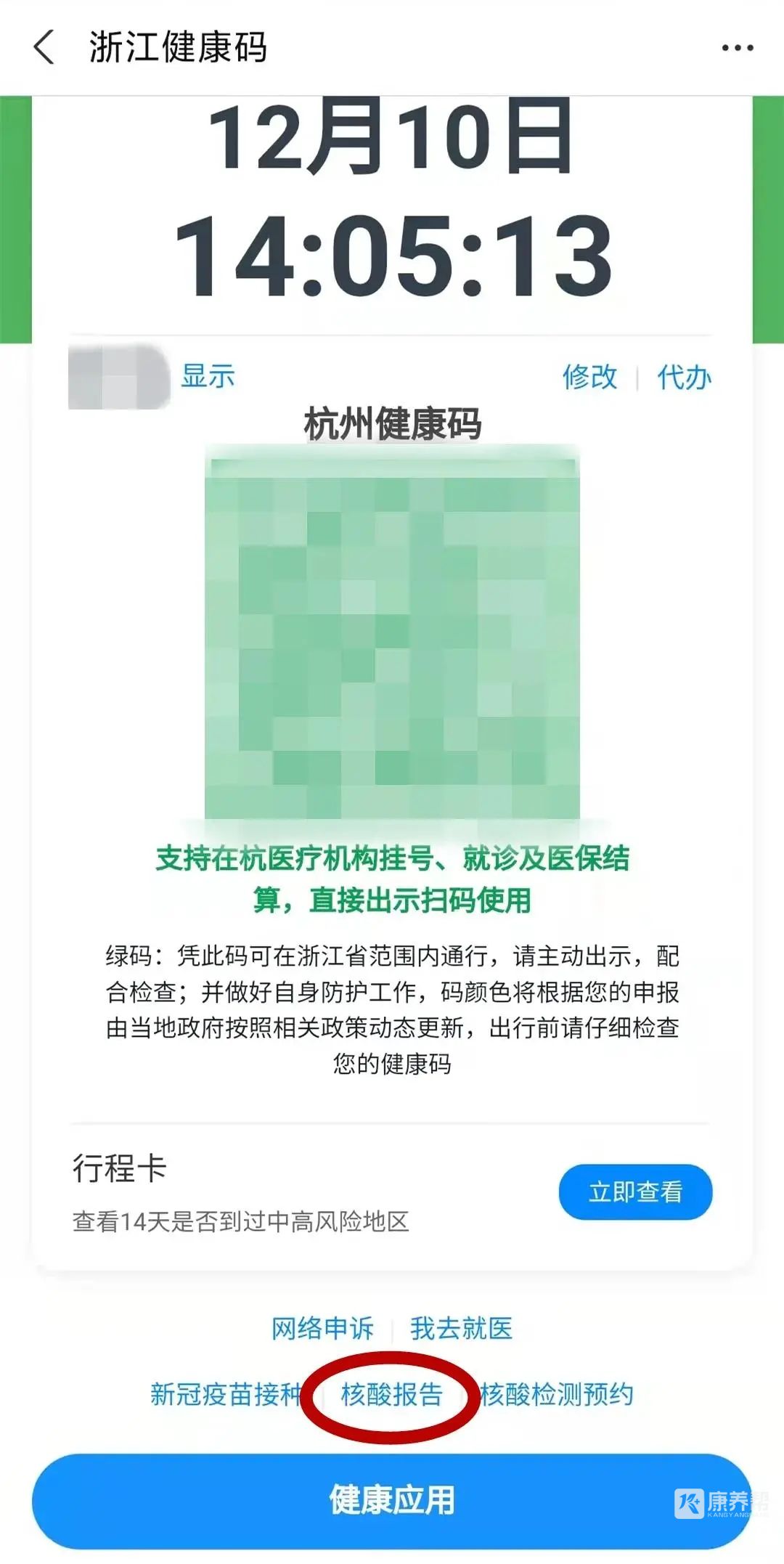Open 我去就医 link

point(461,1328)
